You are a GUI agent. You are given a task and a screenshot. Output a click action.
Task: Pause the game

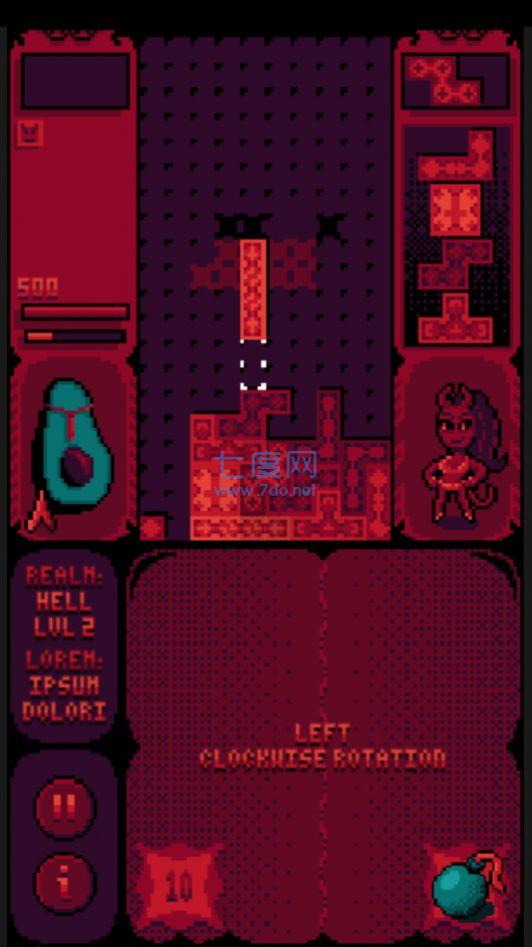(x=65, y=808)
